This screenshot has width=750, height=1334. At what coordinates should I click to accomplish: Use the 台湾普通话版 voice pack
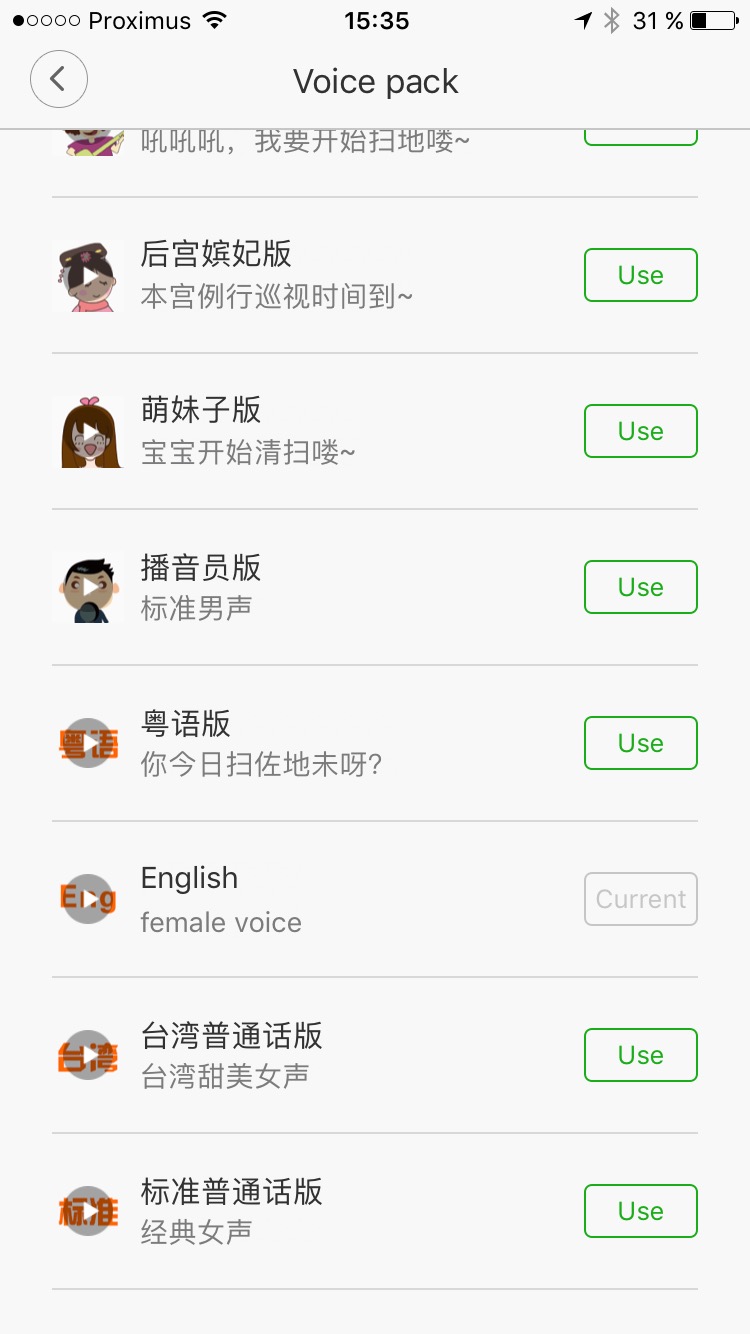(x=640, y=1055)
